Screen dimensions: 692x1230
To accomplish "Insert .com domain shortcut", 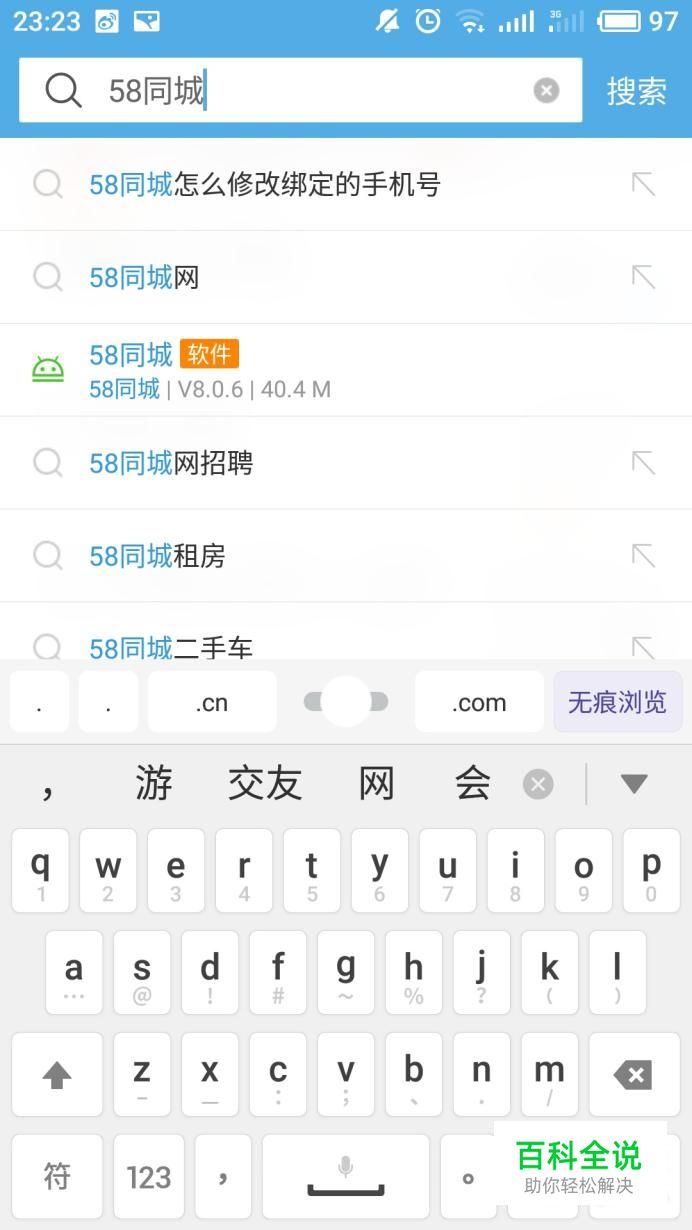I will pyautogui.click(x=479, y=702).
